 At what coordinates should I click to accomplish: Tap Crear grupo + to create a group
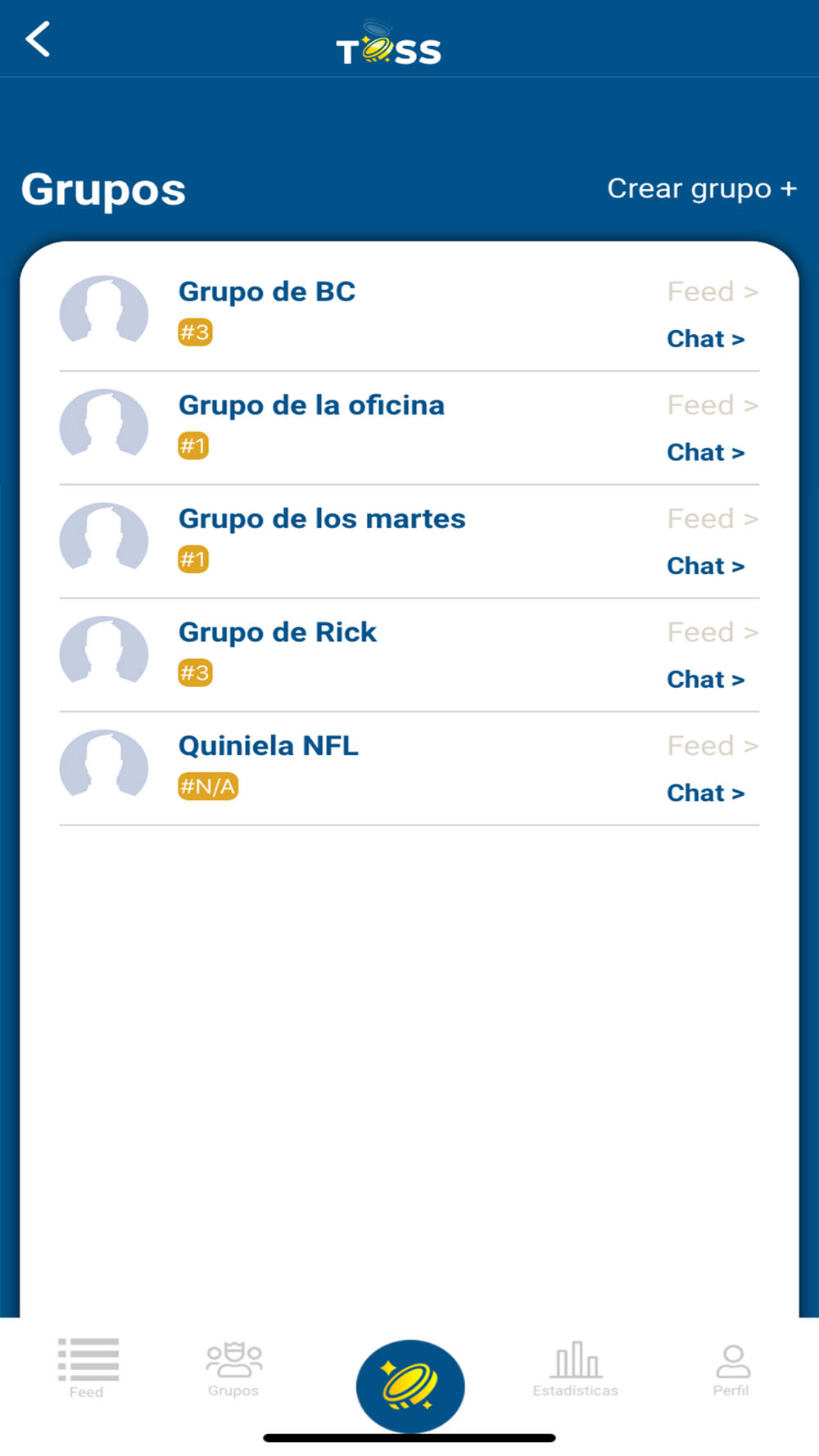pos(702,189)
